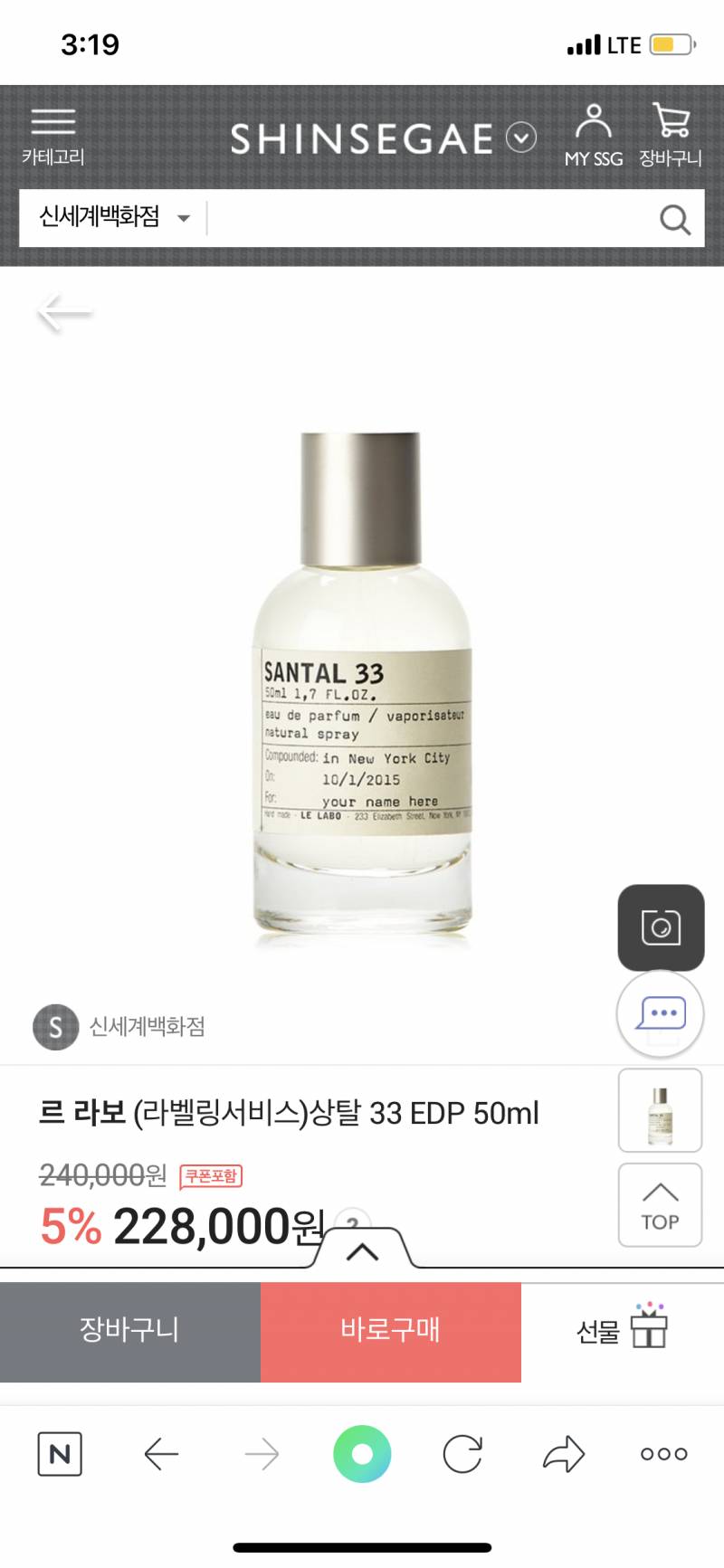The width and height of the screenshot is (724, 1568).
Task: Open Naver home via the N icon
Action: tap(59, 1453)
